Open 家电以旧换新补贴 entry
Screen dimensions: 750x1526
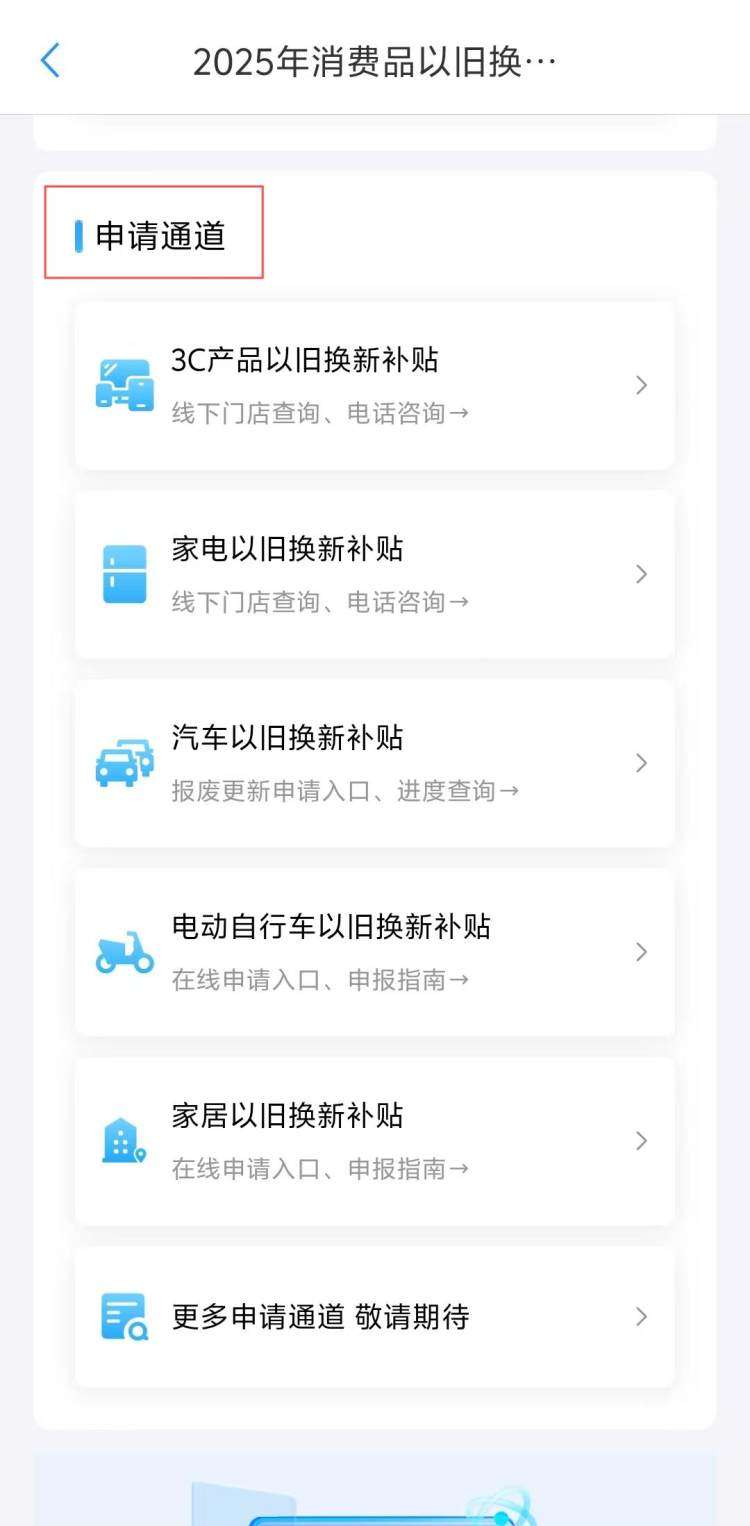(x=375, y=574)
